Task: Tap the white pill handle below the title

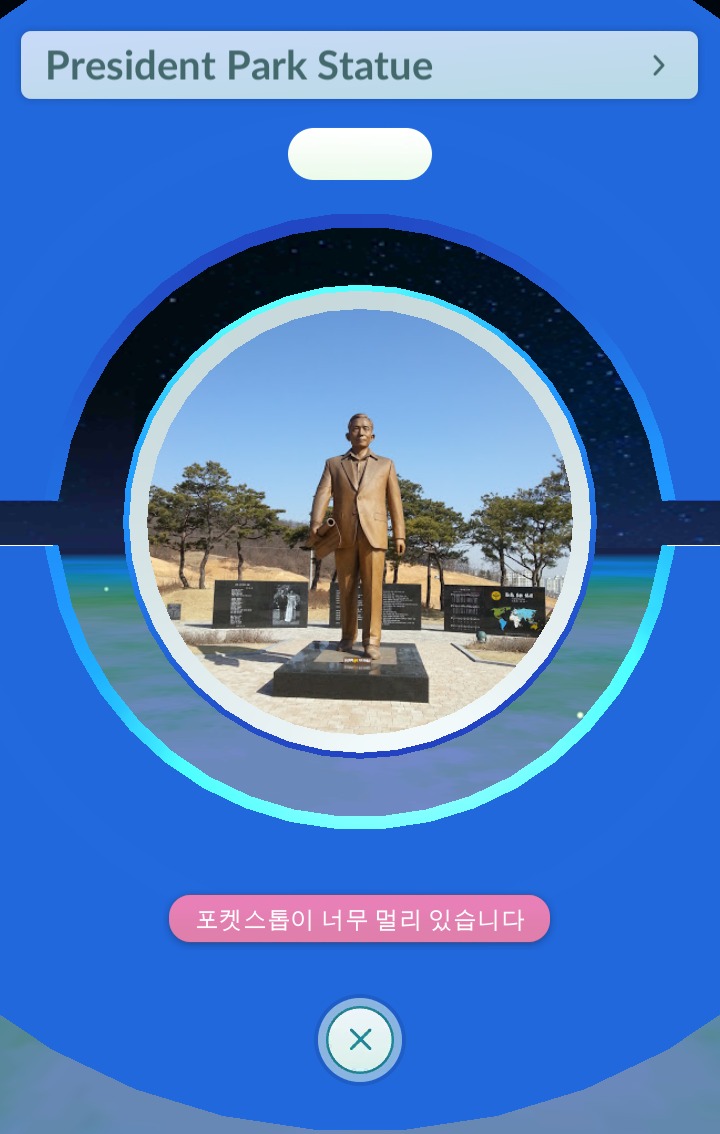Action: 360,152
